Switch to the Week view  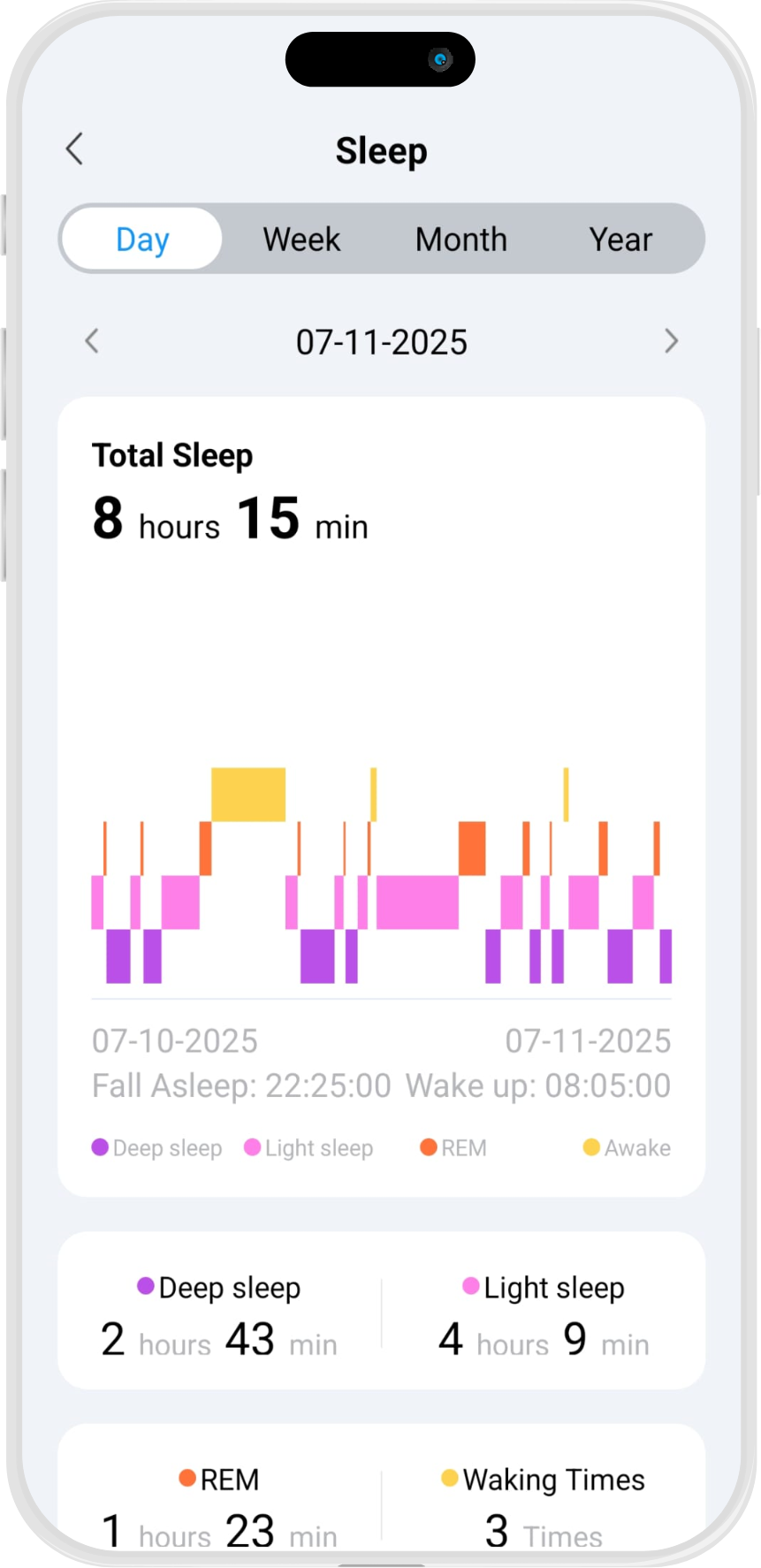click(301, 239)
